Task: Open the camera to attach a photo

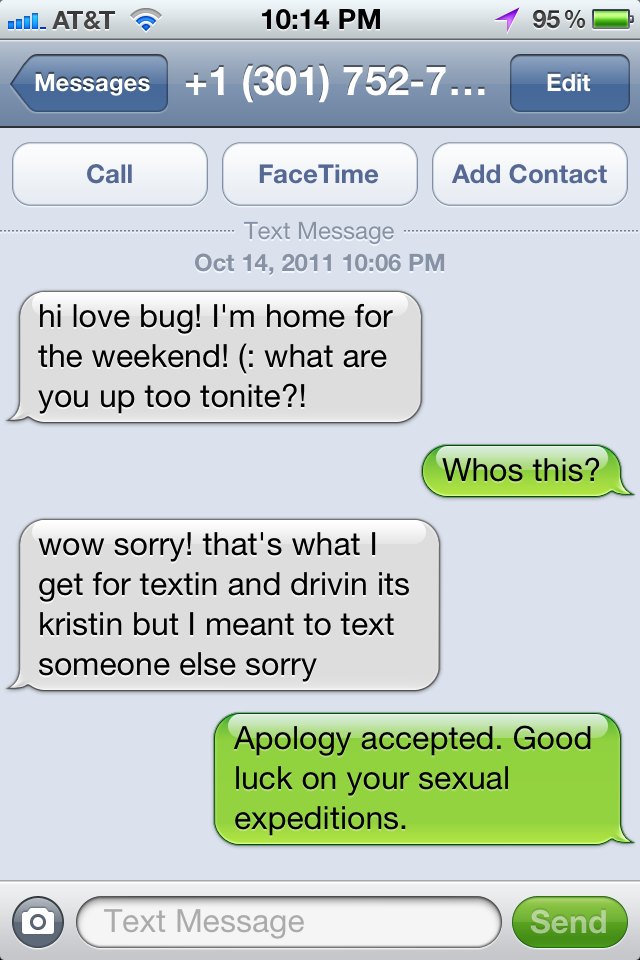Action: [38, 921]
